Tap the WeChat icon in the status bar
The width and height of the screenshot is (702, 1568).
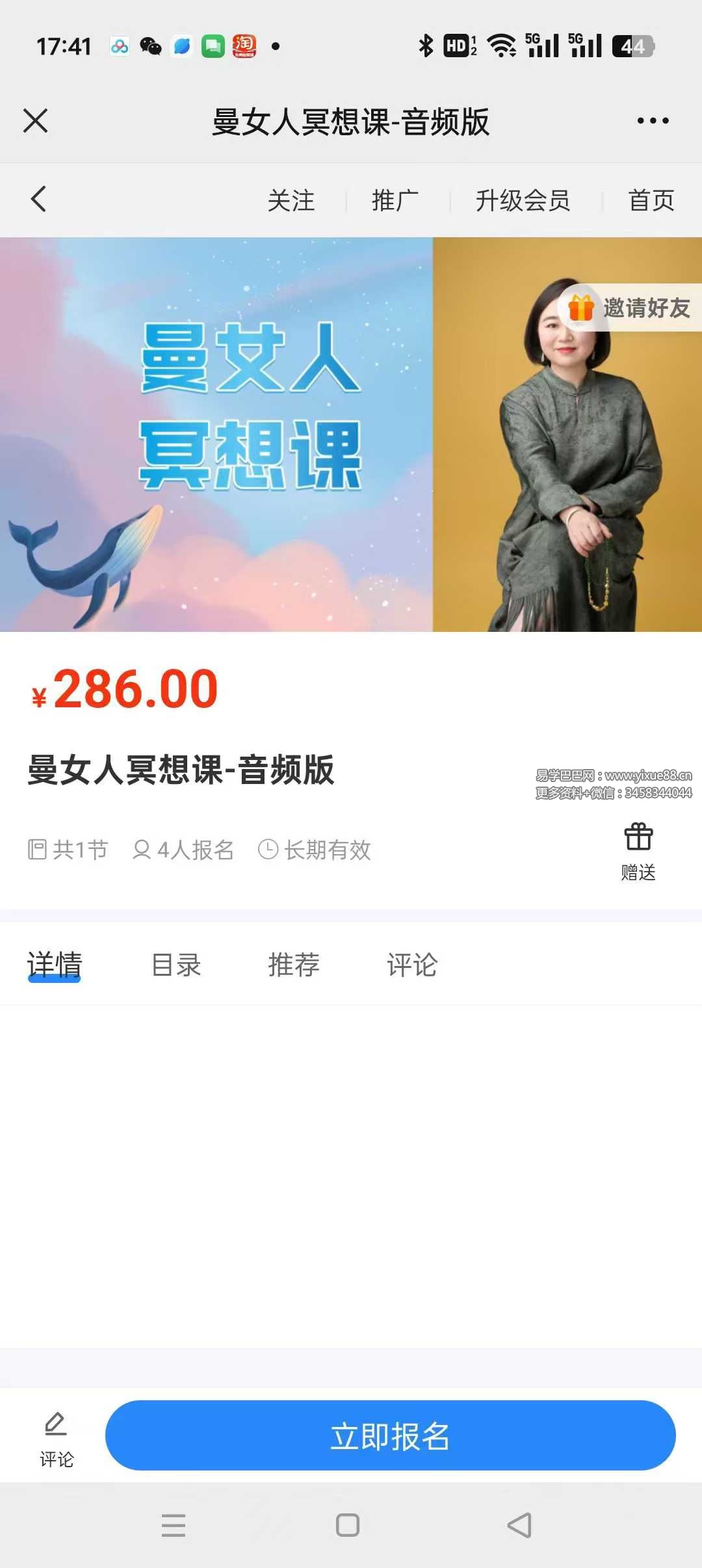tap(151, 46)
